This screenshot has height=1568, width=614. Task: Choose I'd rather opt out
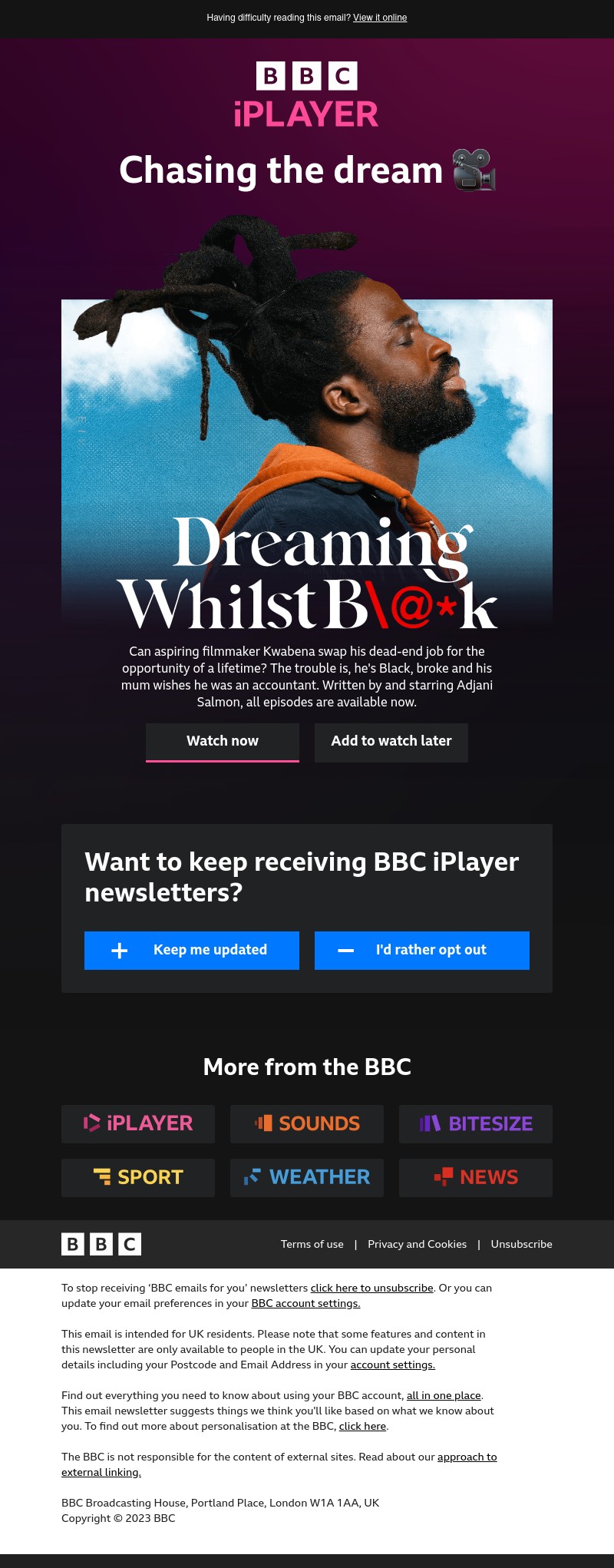[422, 950]
